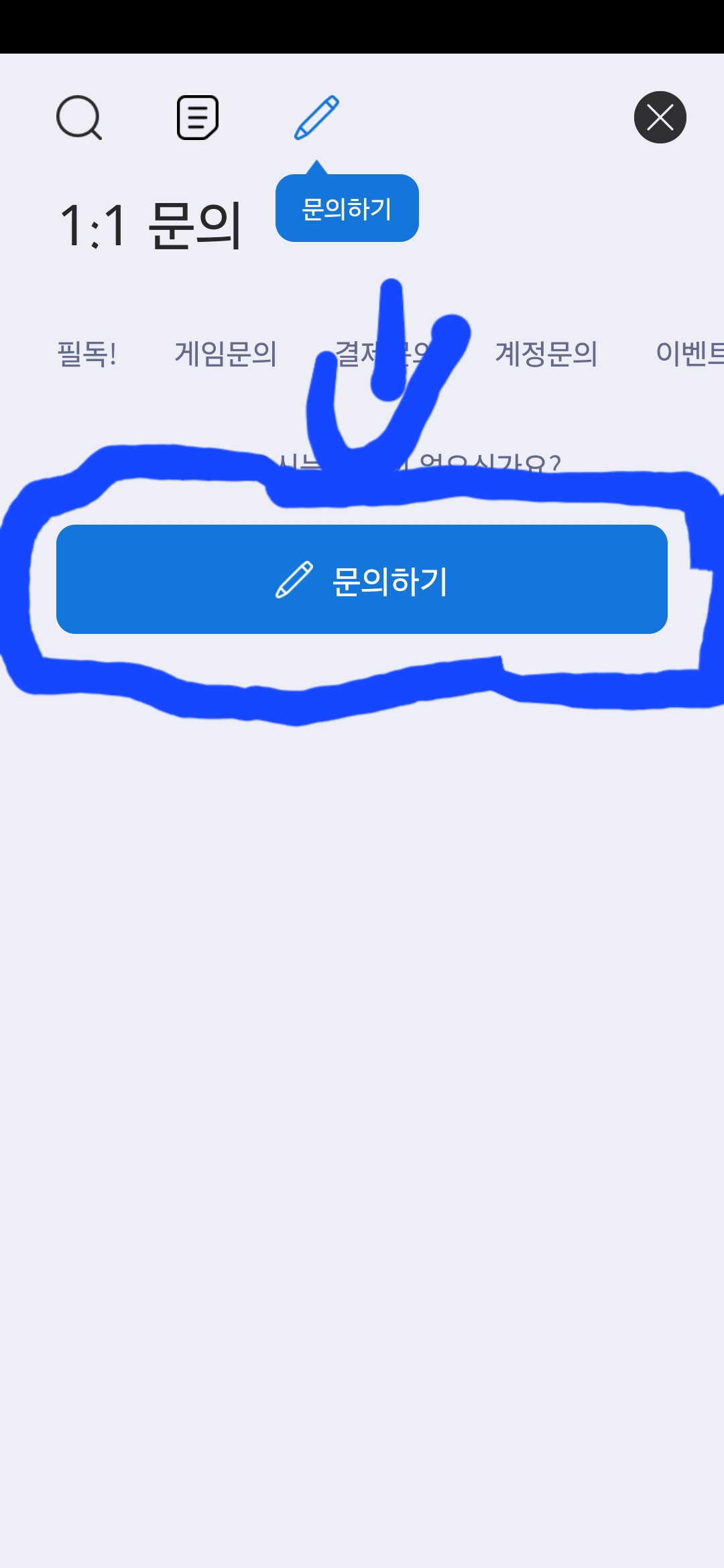Tap the large 문의하기 button
724x1568 pixels.
click(362, 580)
